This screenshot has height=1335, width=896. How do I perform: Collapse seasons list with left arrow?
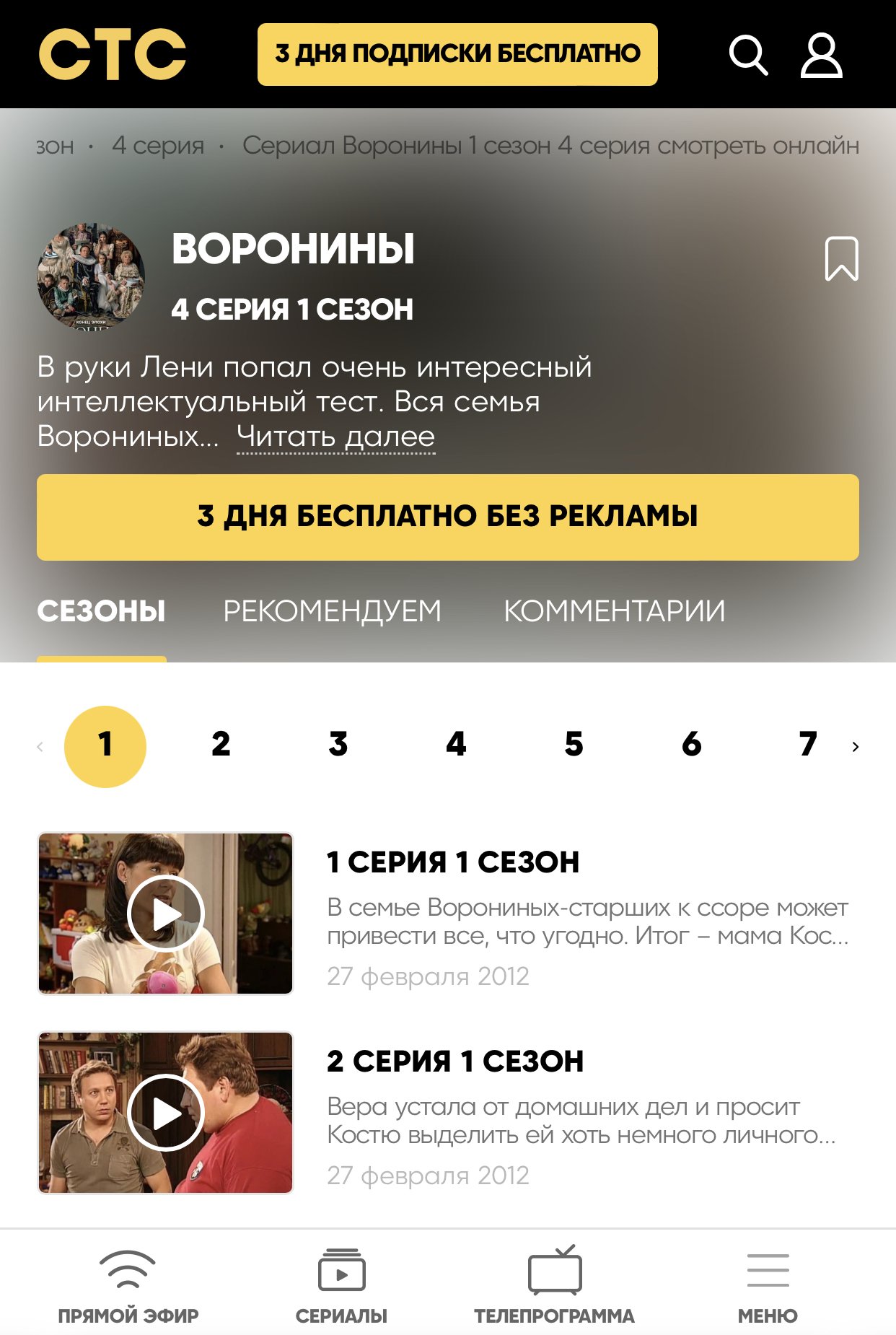click(x=40, y=746)
